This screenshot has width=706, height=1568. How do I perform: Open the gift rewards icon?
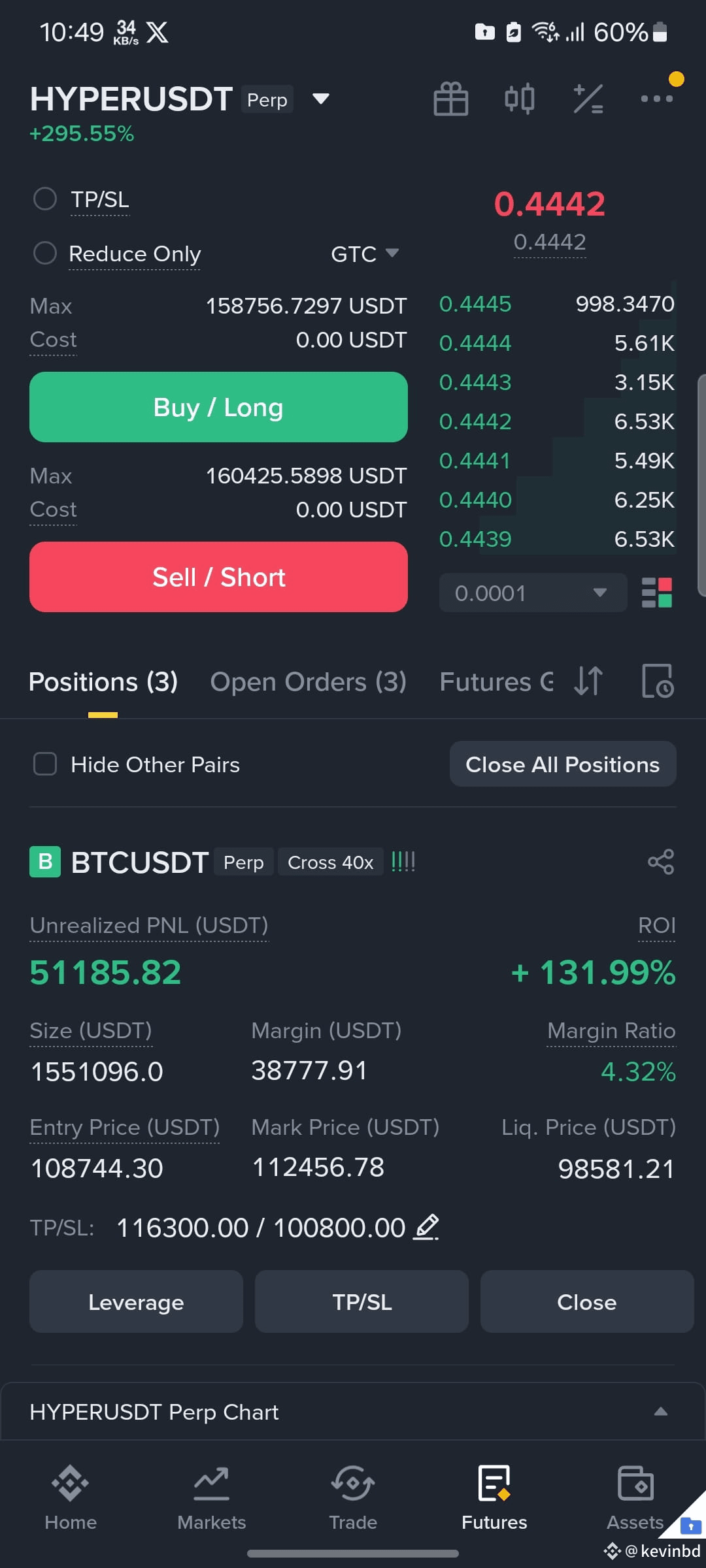pyautogui.click(x=451, y=99)
